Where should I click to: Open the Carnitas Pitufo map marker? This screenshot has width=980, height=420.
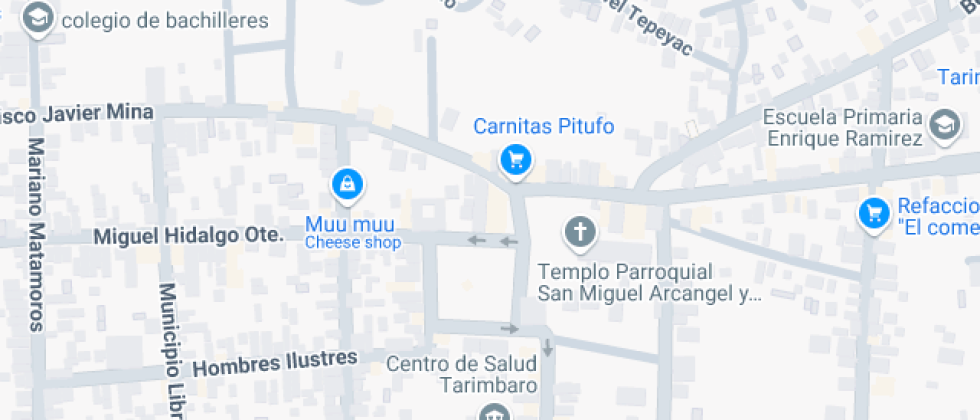[x=515, y=159]
